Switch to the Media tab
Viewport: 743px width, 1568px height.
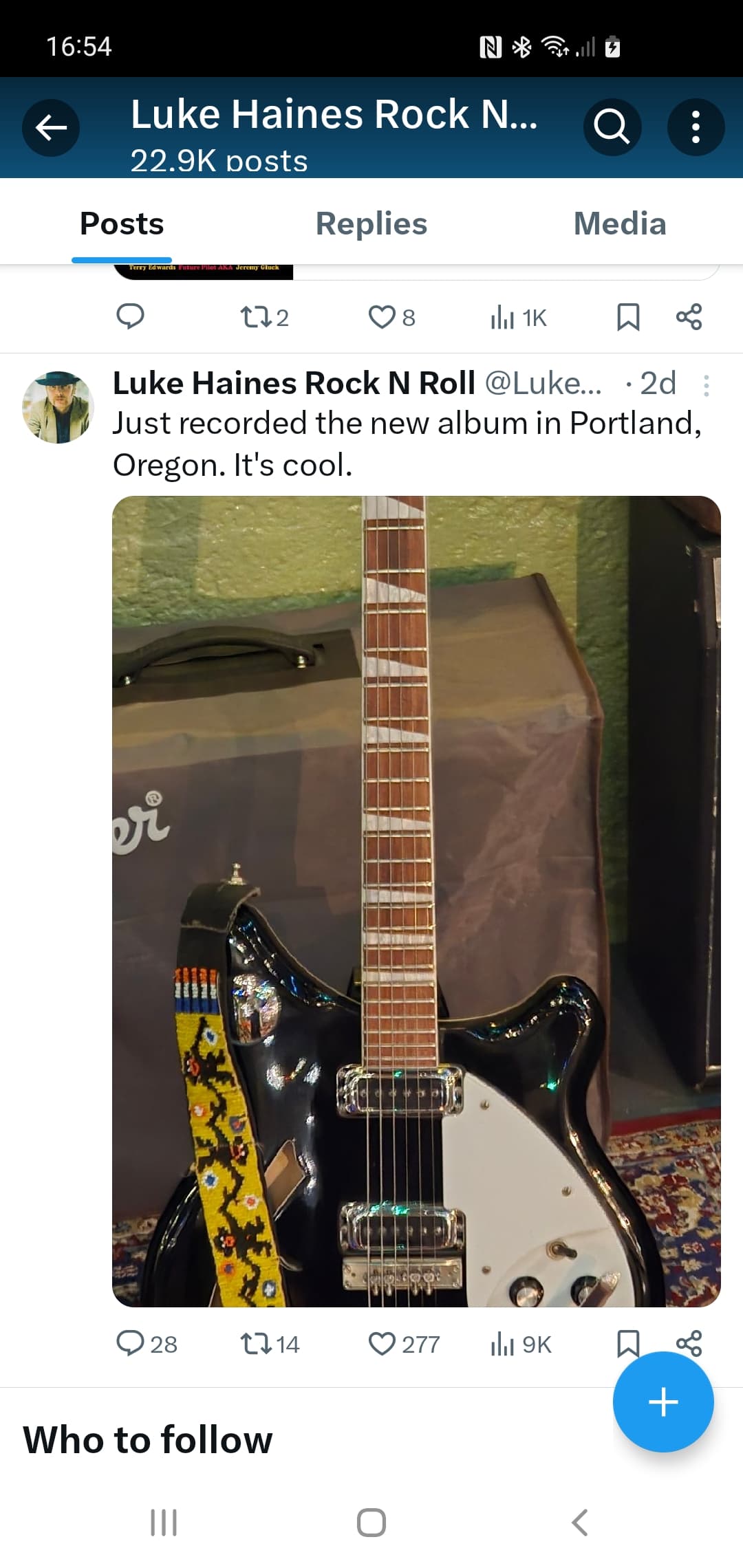pos(620,224)
